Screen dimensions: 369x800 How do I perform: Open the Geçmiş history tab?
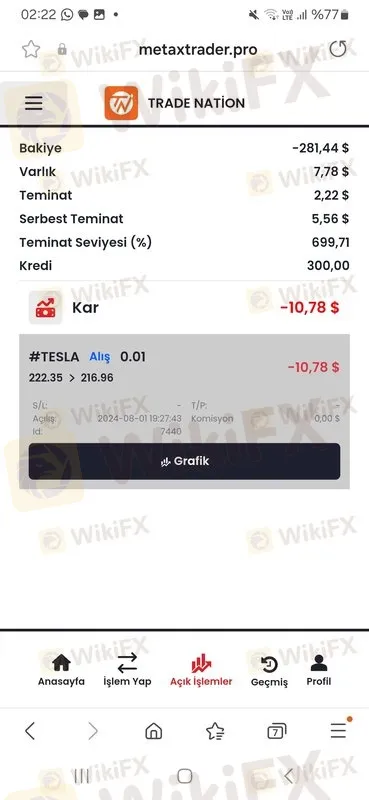pos(269,671)
